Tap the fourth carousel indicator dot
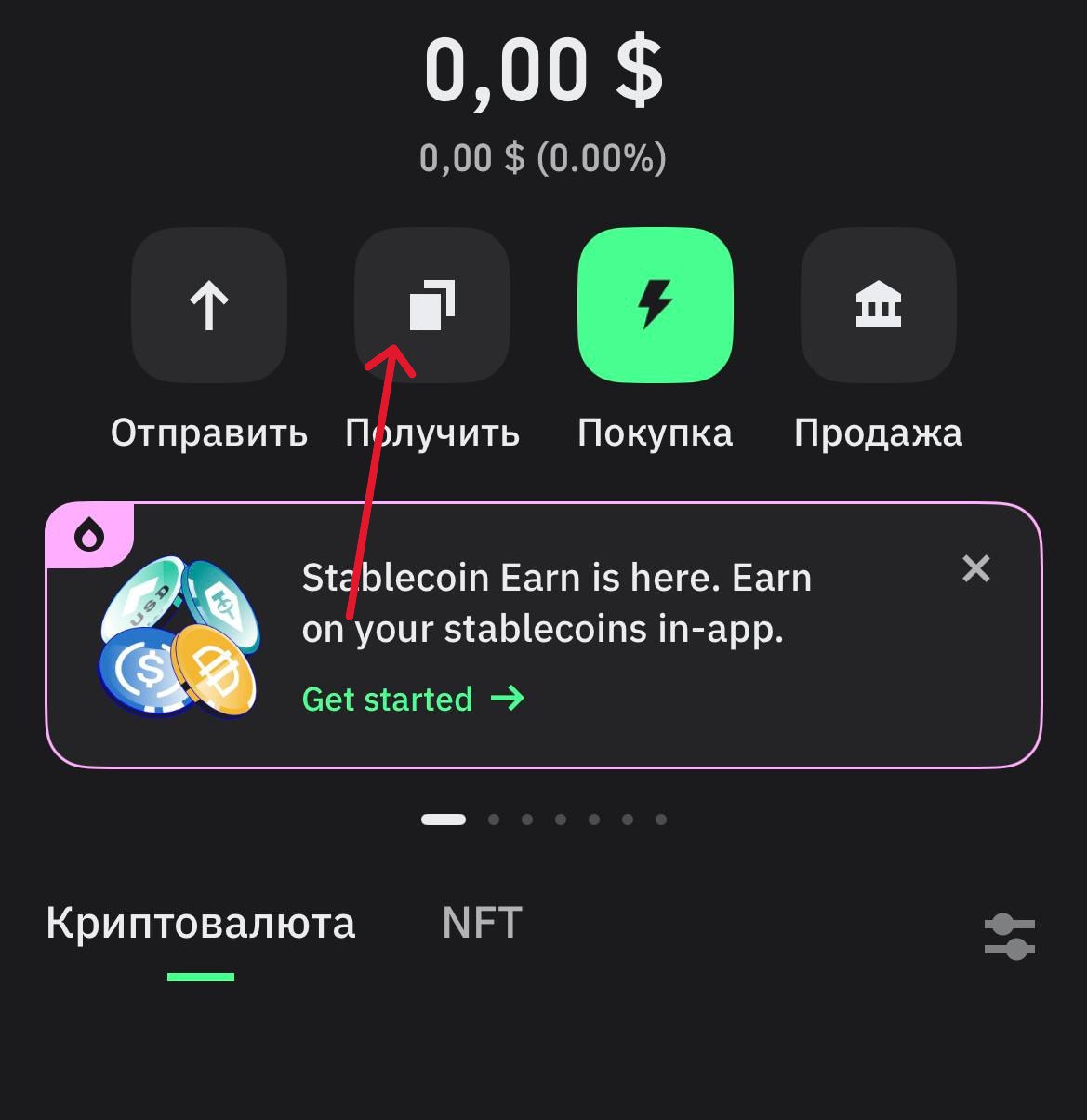Image resolution: width=1087 pixels, height=1120 pixels. click(x=561, y=819)
